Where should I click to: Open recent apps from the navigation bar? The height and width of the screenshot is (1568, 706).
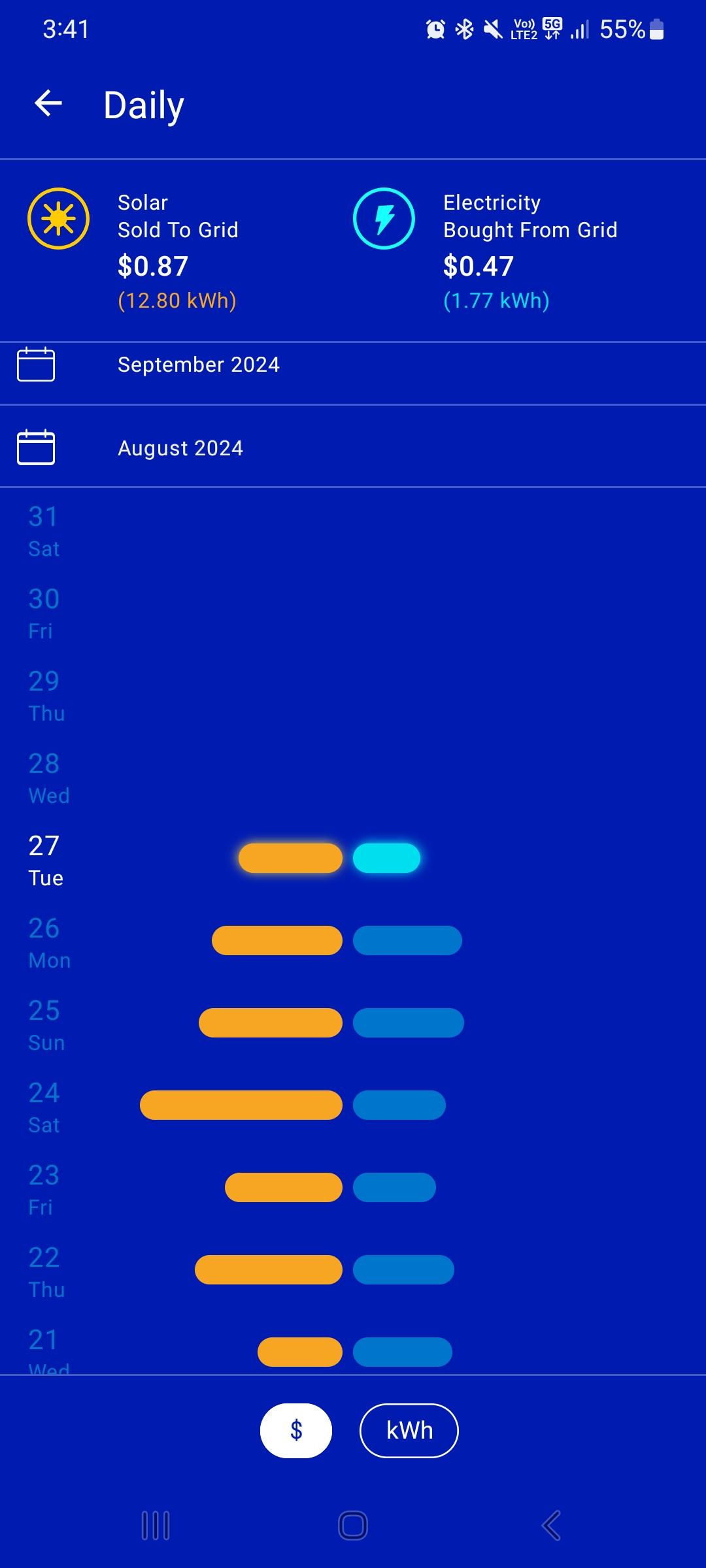coord(156,1526)
